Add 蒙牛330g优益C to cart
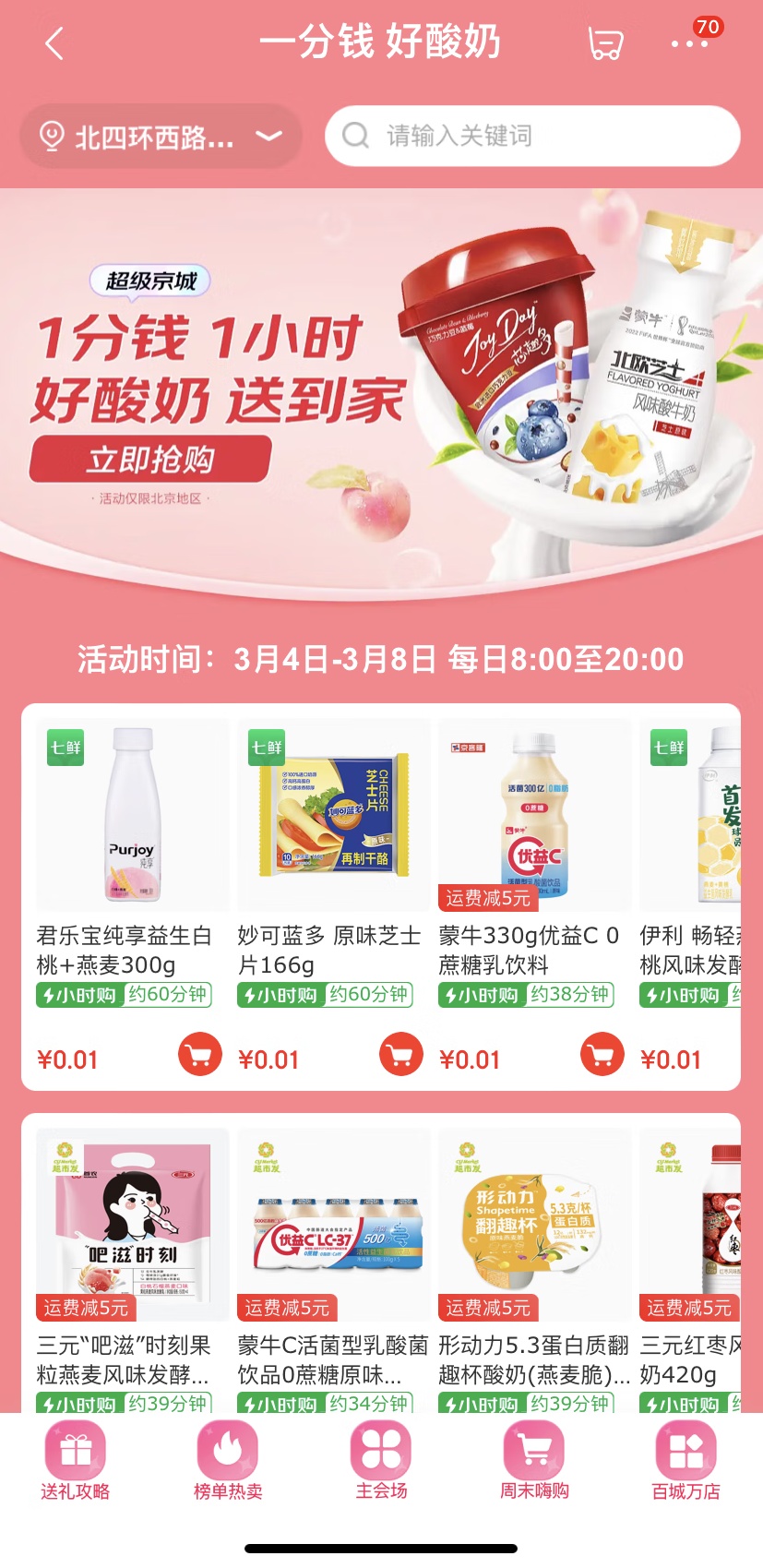Viewport: 763px width, 1568px height. [x=602, y=1054]
